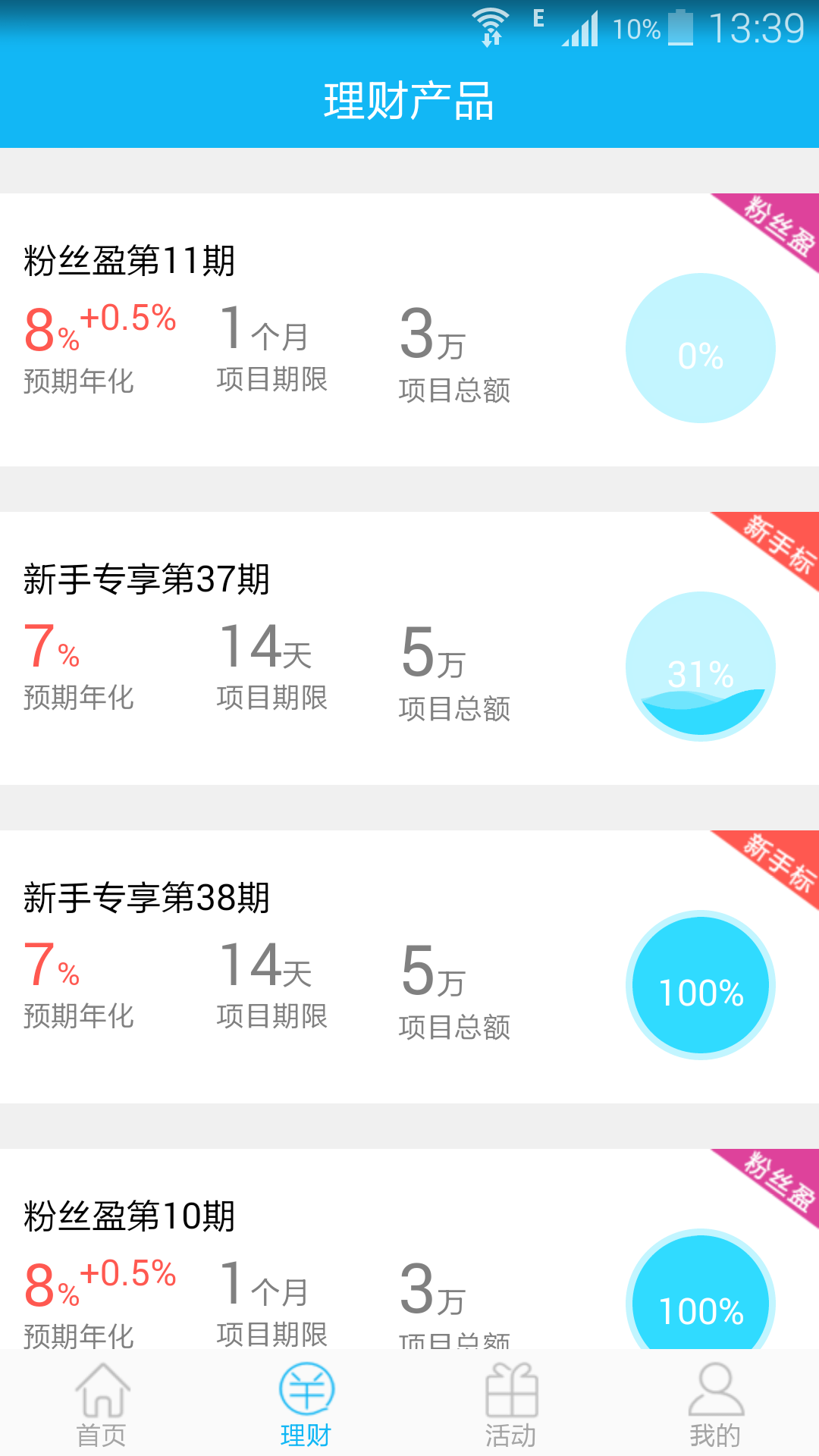Tap the 理财 tab
This screenshot has width=819, height=1456.
[306, 1404]
